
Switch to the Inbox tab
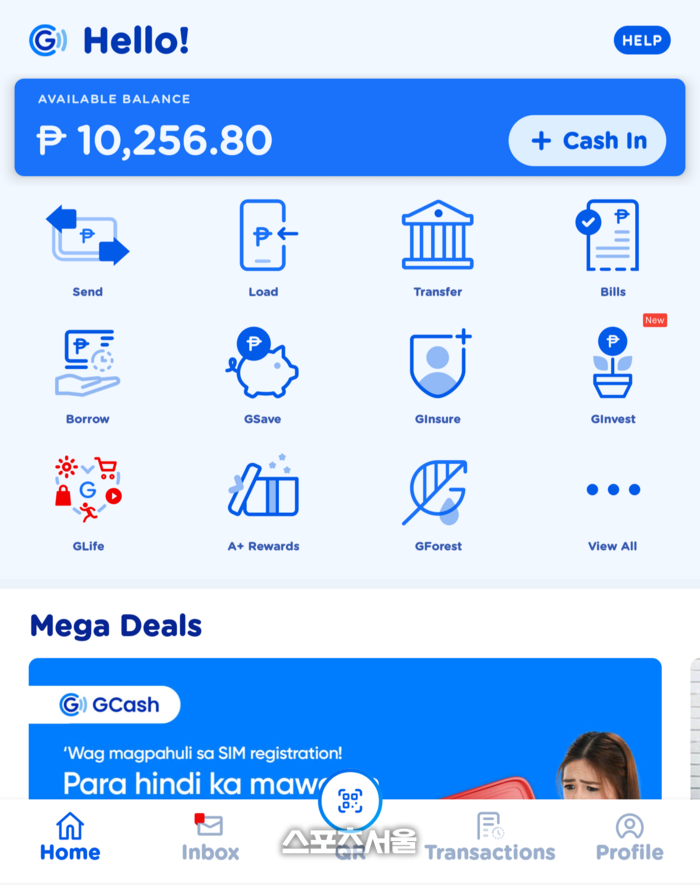coord(210,838)
